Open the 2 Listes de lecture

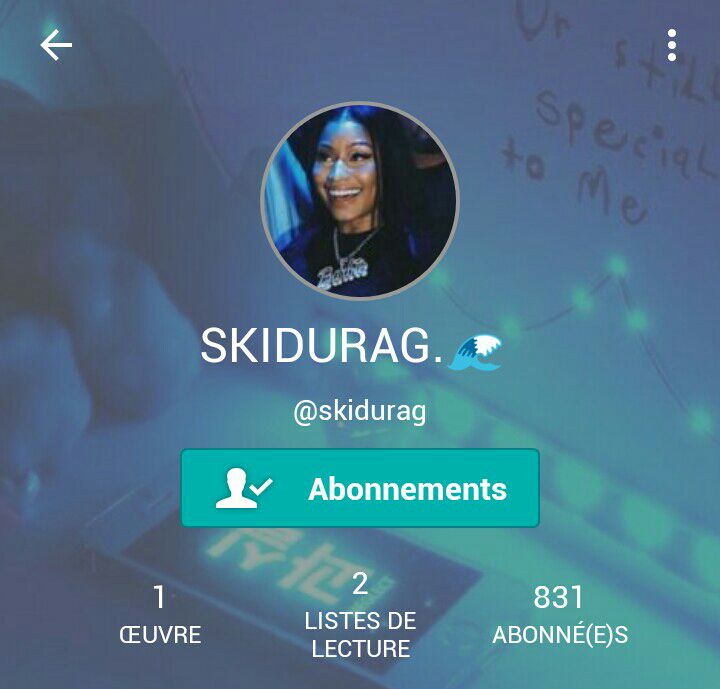click(x=360, y=615)
